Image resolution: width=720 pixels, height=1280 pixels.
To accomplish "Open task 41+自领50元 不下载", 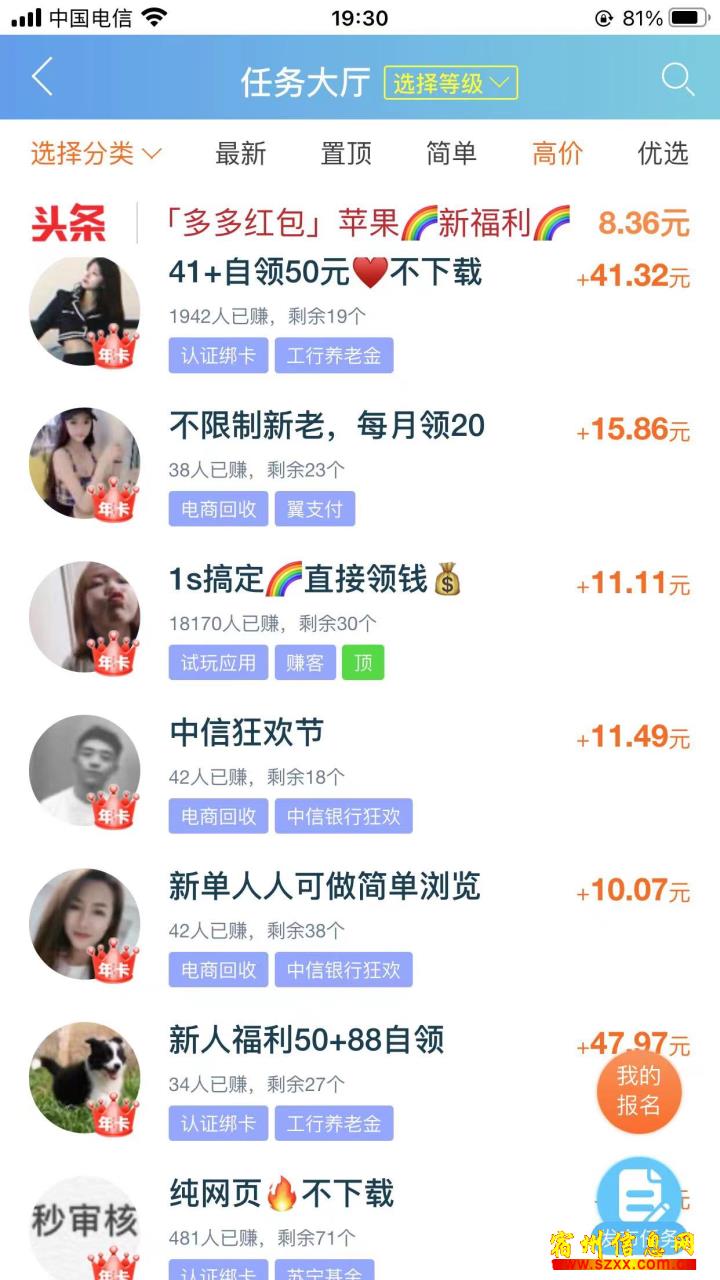I will pos(326,273).
